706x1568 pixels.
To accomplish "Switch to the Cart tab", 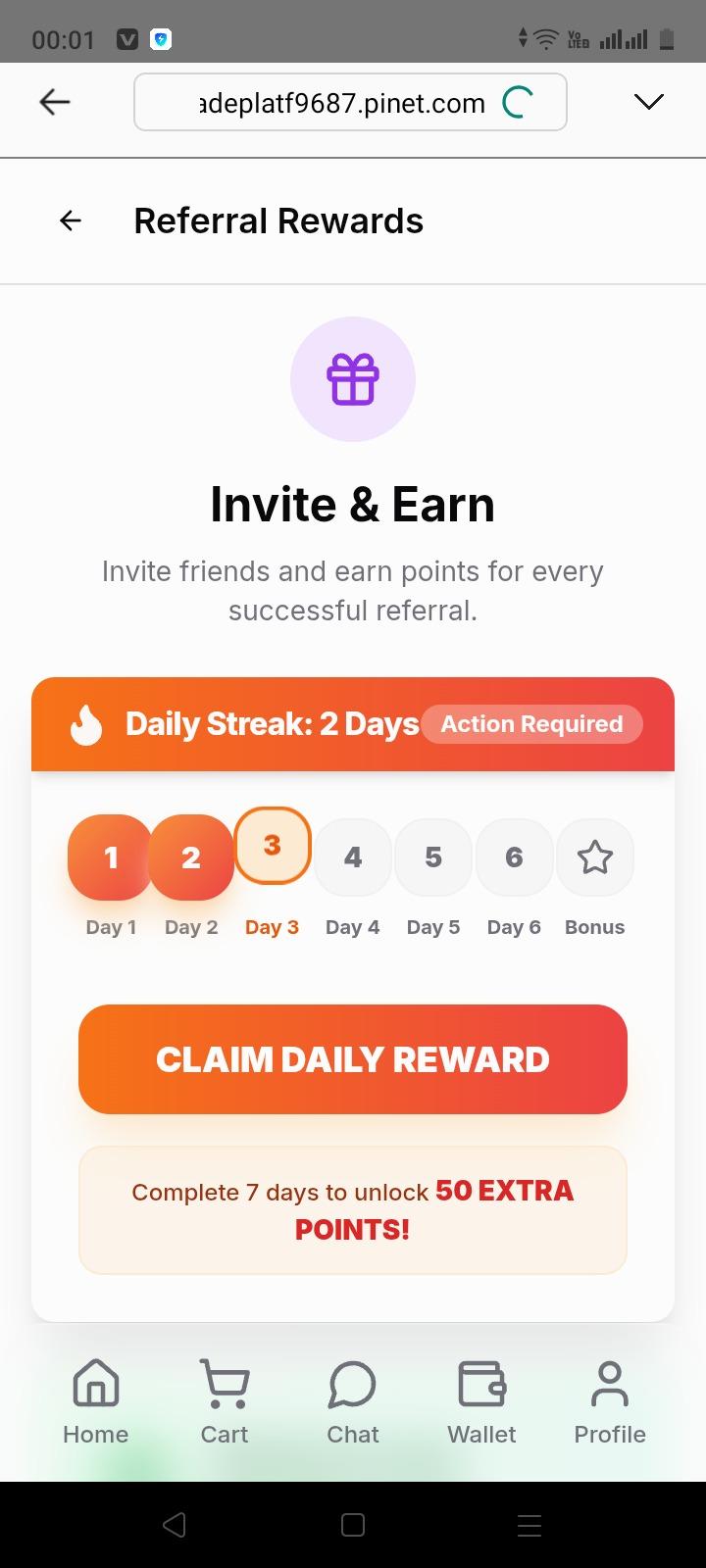I will pos(225,1402).
